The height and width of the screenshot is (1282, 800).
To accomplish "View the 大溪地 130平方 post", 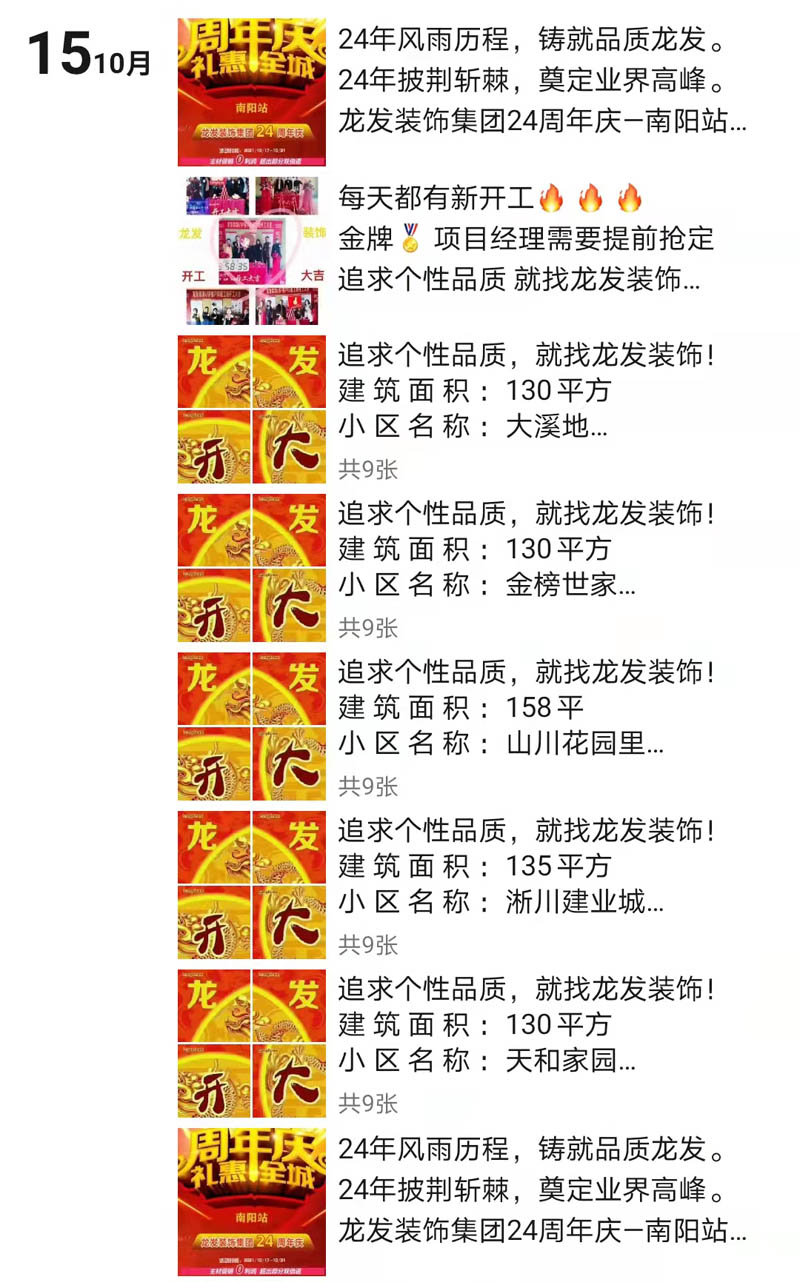I will click(x=527, y=390).
